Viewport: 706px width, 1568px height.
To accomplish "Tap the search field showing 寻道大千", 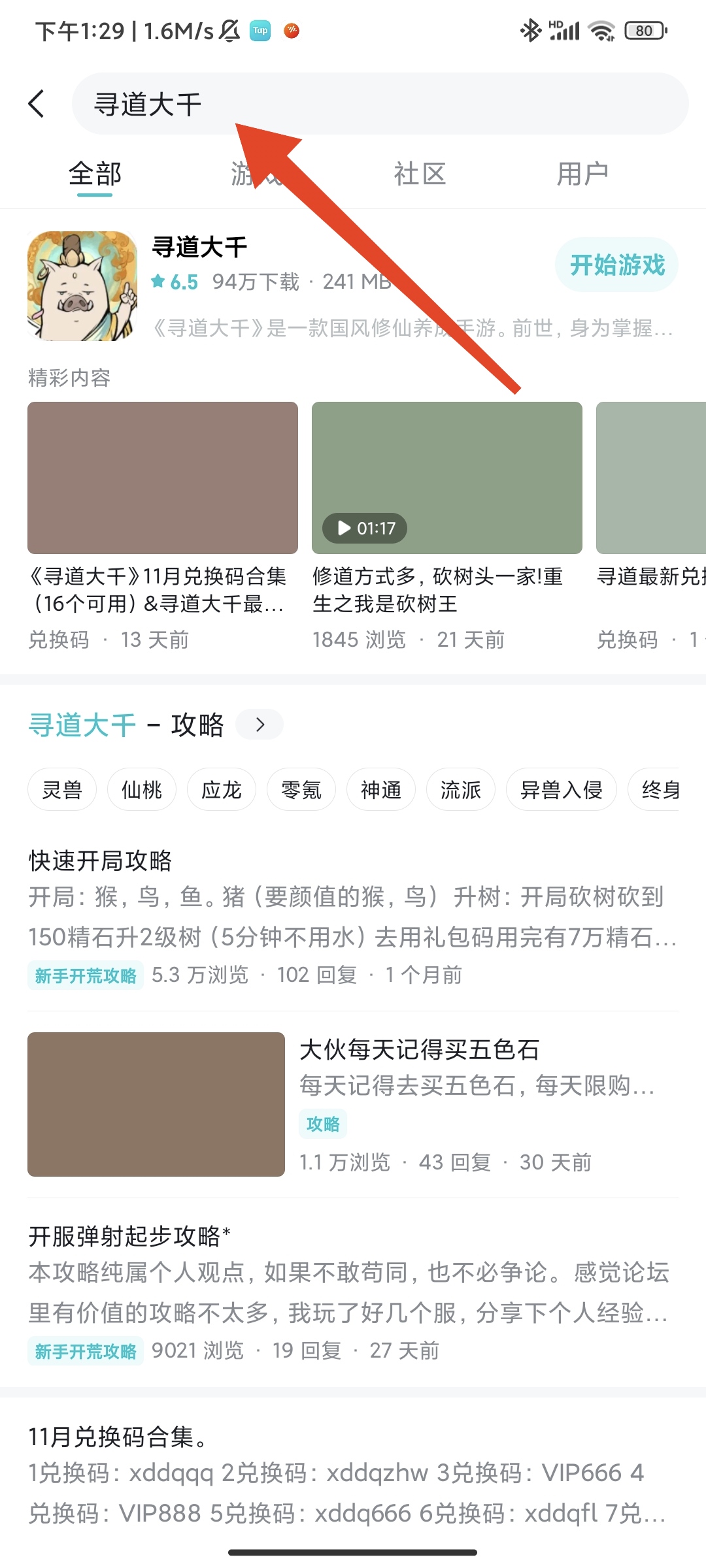I will 379,104.
